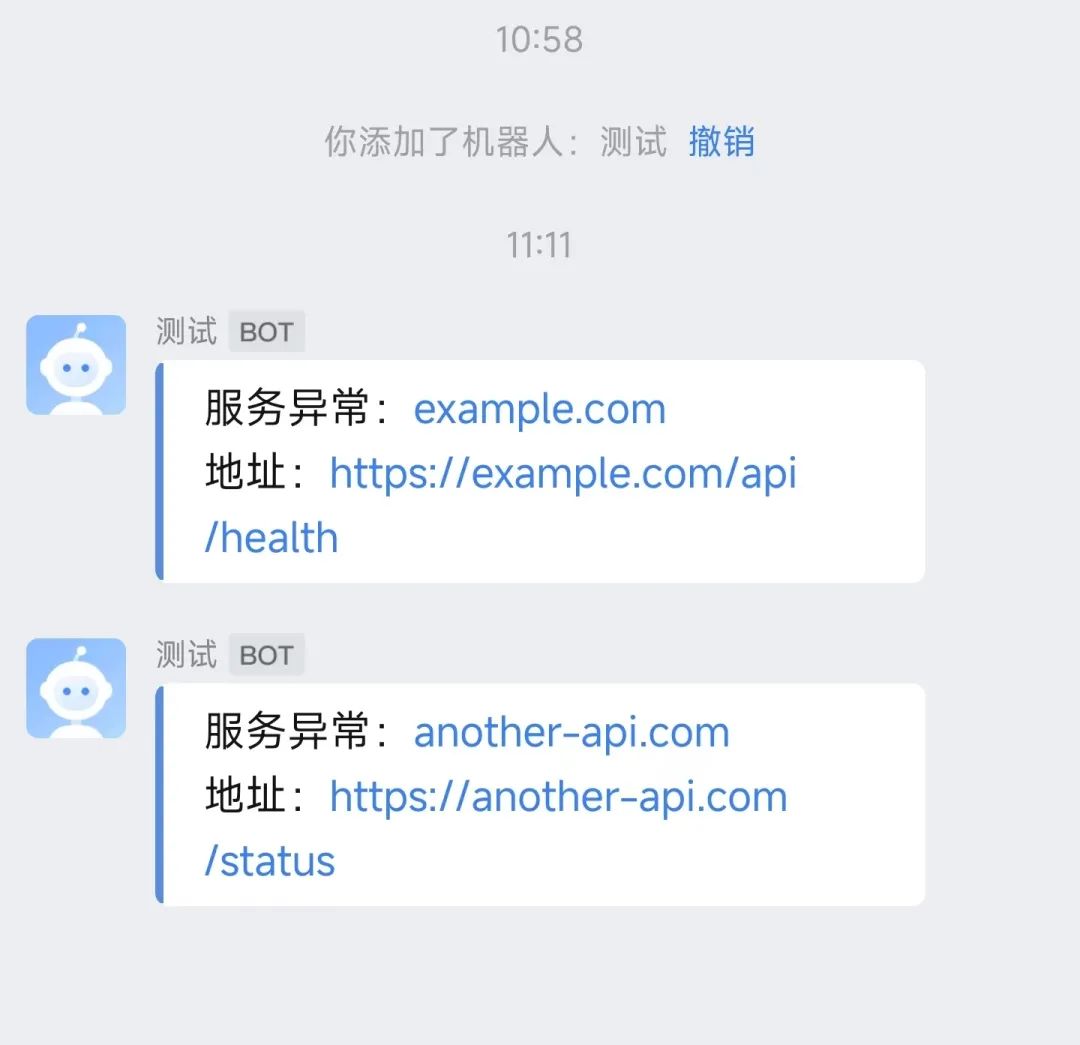Viewport: 1080px width, 1045px height.
Task: Open the another-api.com link
Action: 571,733
